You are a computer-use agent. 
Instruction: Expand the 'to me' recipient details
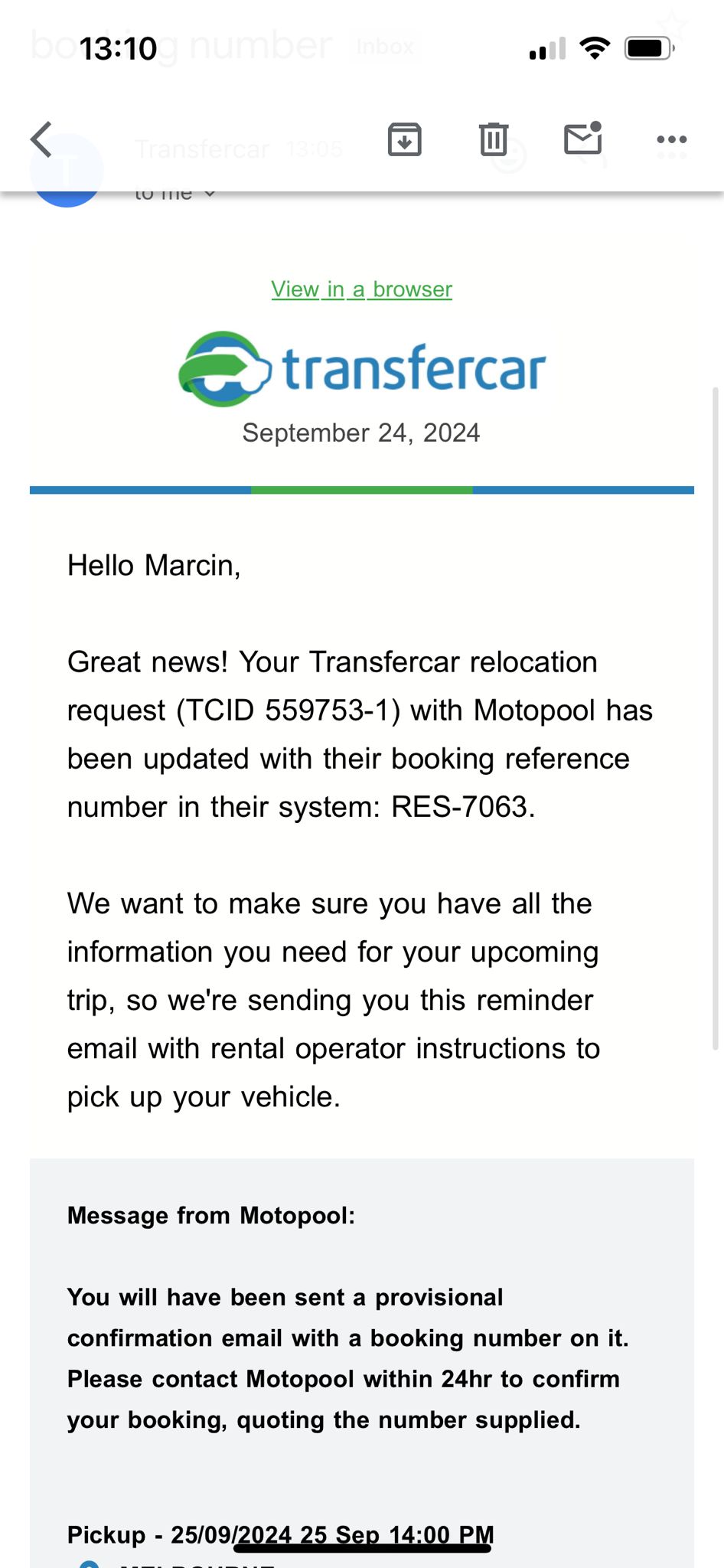click(x=174, y=194)
